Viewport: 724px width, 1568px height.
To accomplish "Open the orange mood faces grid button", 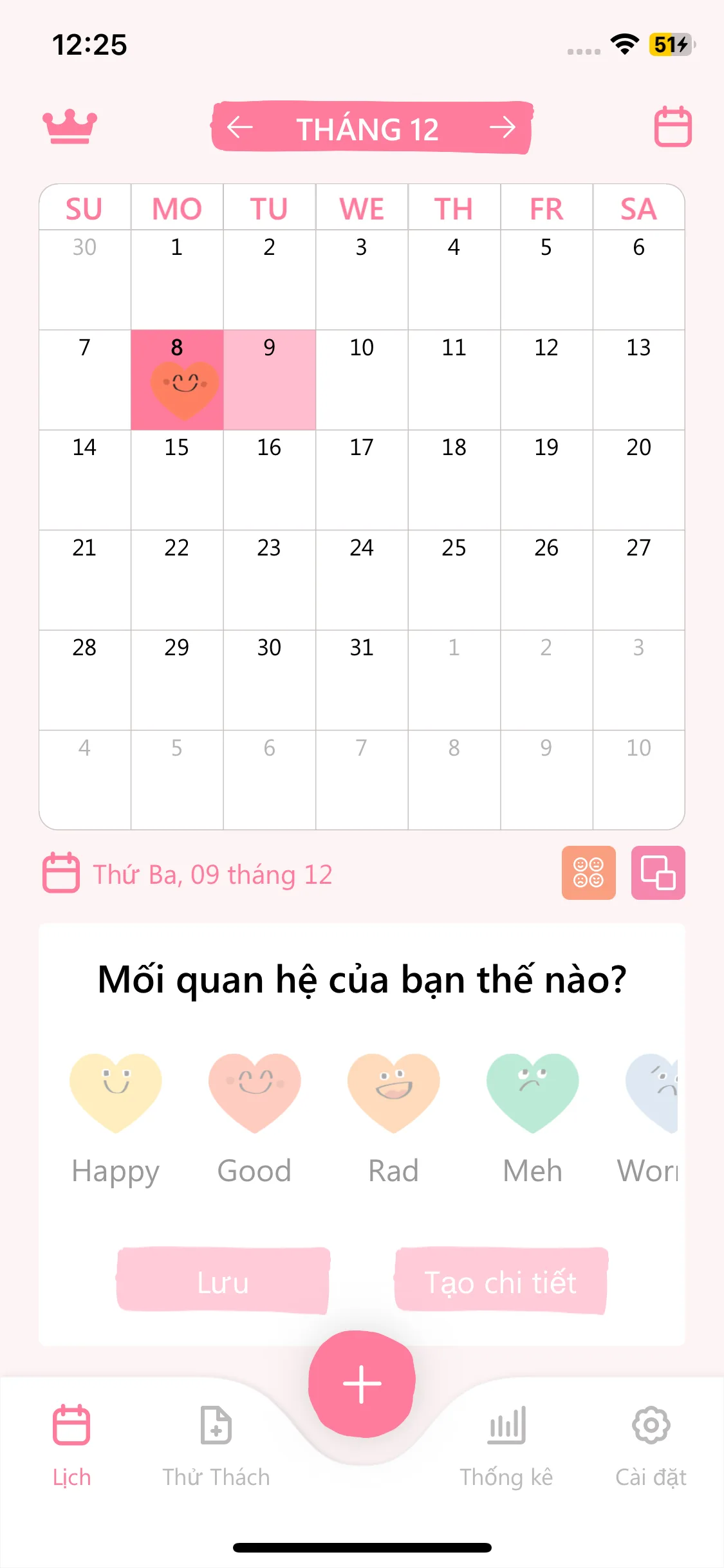I will (588, 873).
